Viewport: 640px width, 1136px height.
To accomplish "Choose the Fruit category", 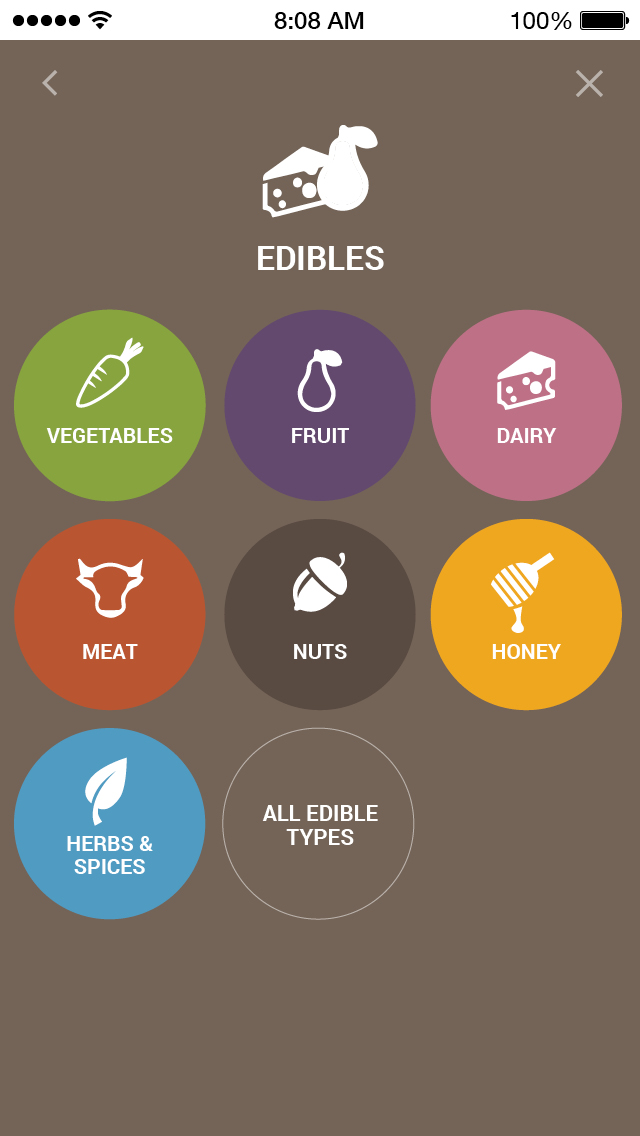I will coord(320,406).
